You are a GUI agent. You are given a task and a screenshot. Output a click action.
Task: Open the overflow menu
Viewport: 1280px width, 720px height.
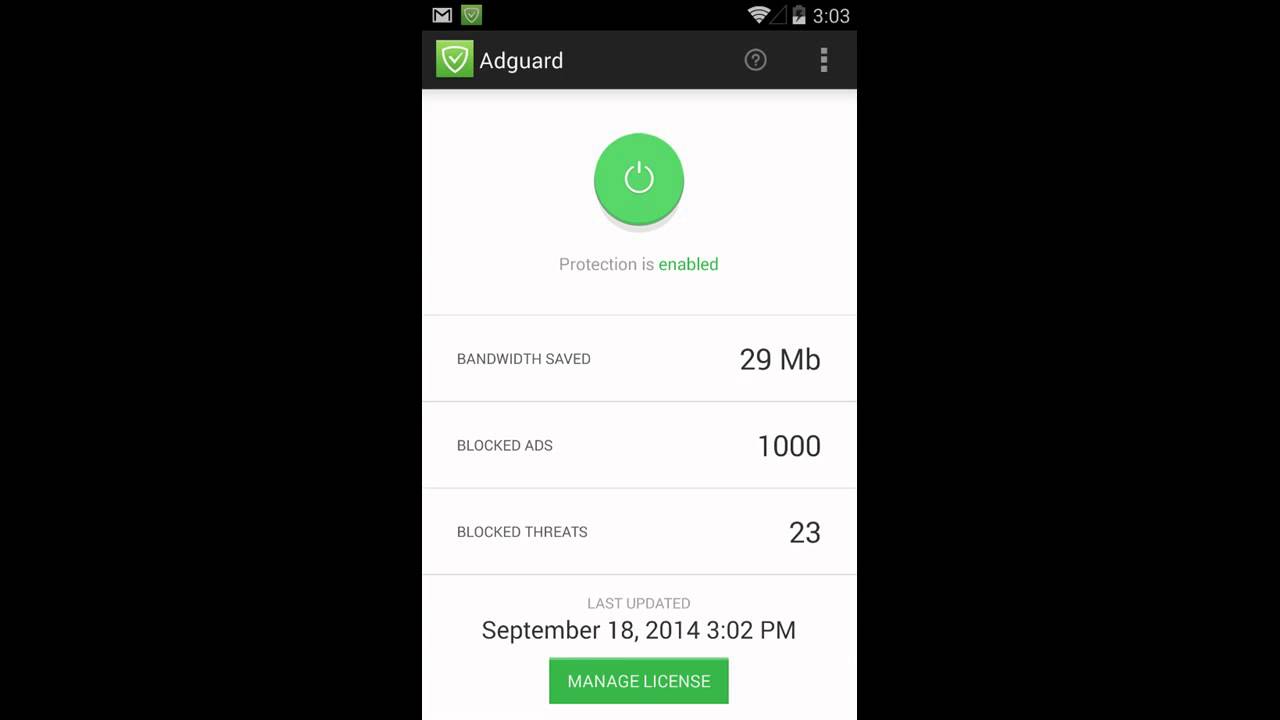(823, 60)
